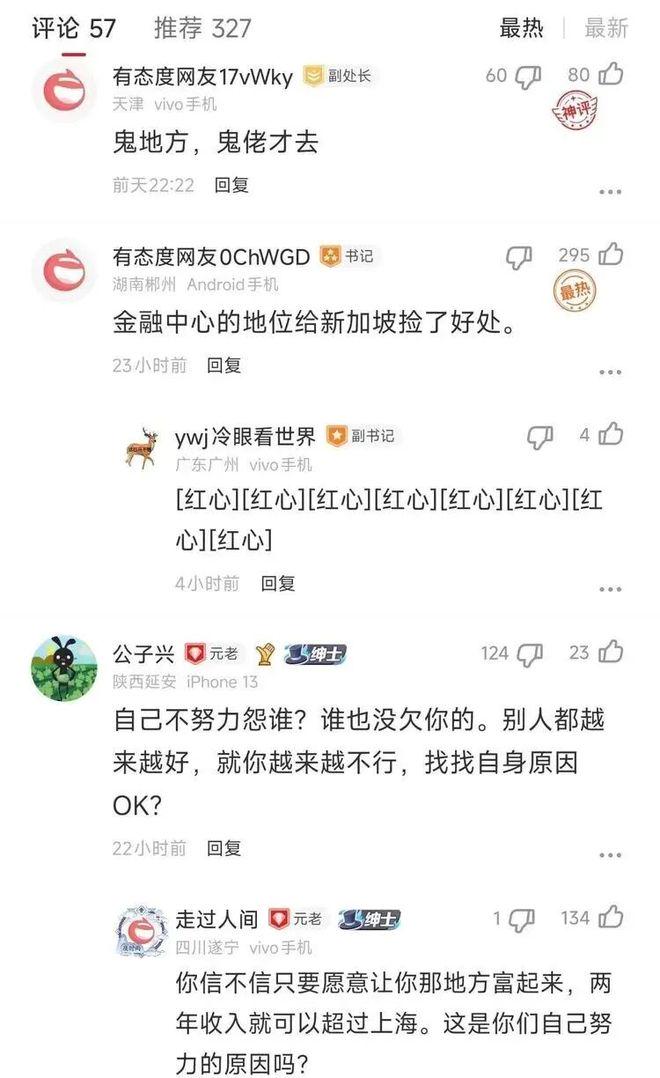Dislike the comment by 公子兴

[529, 654]
